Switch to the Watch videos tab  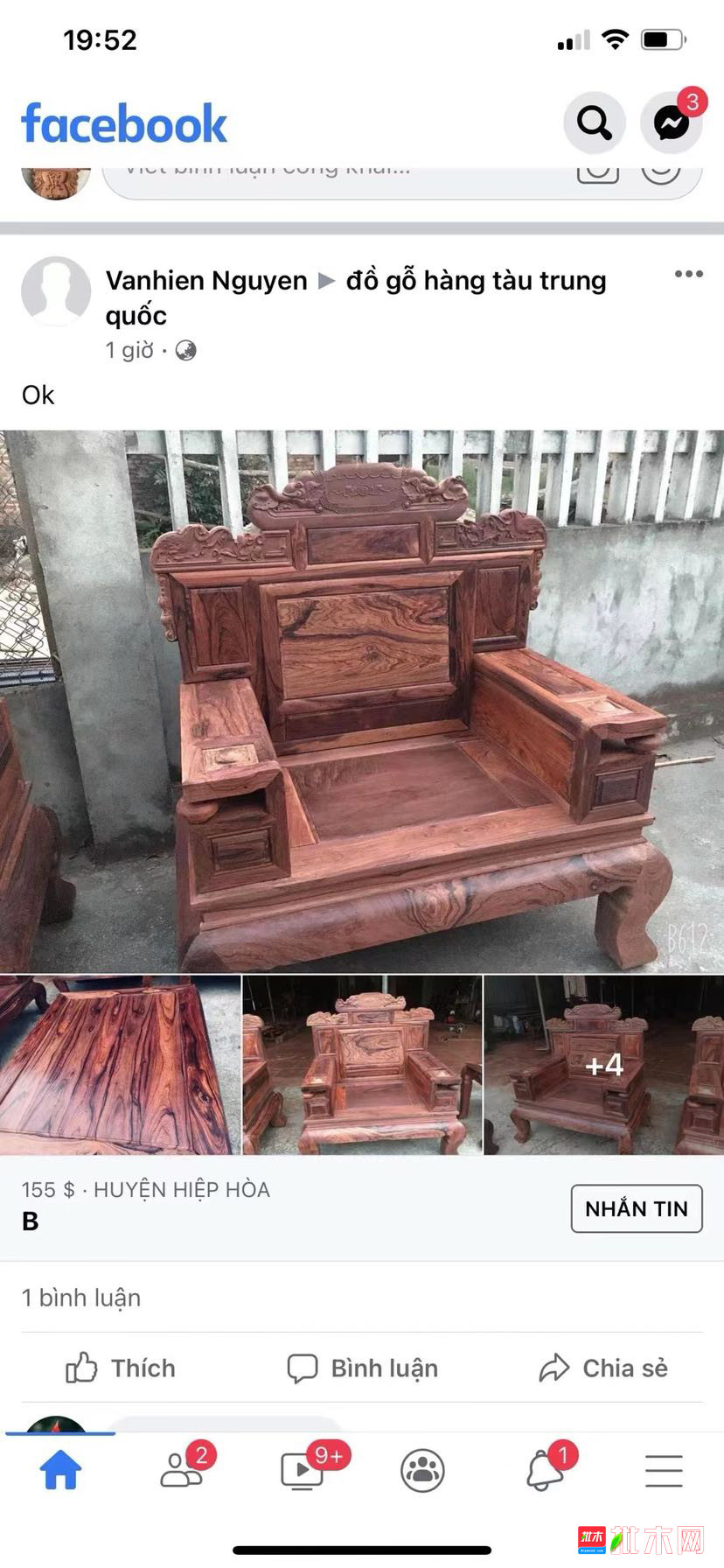point(303,1470)
